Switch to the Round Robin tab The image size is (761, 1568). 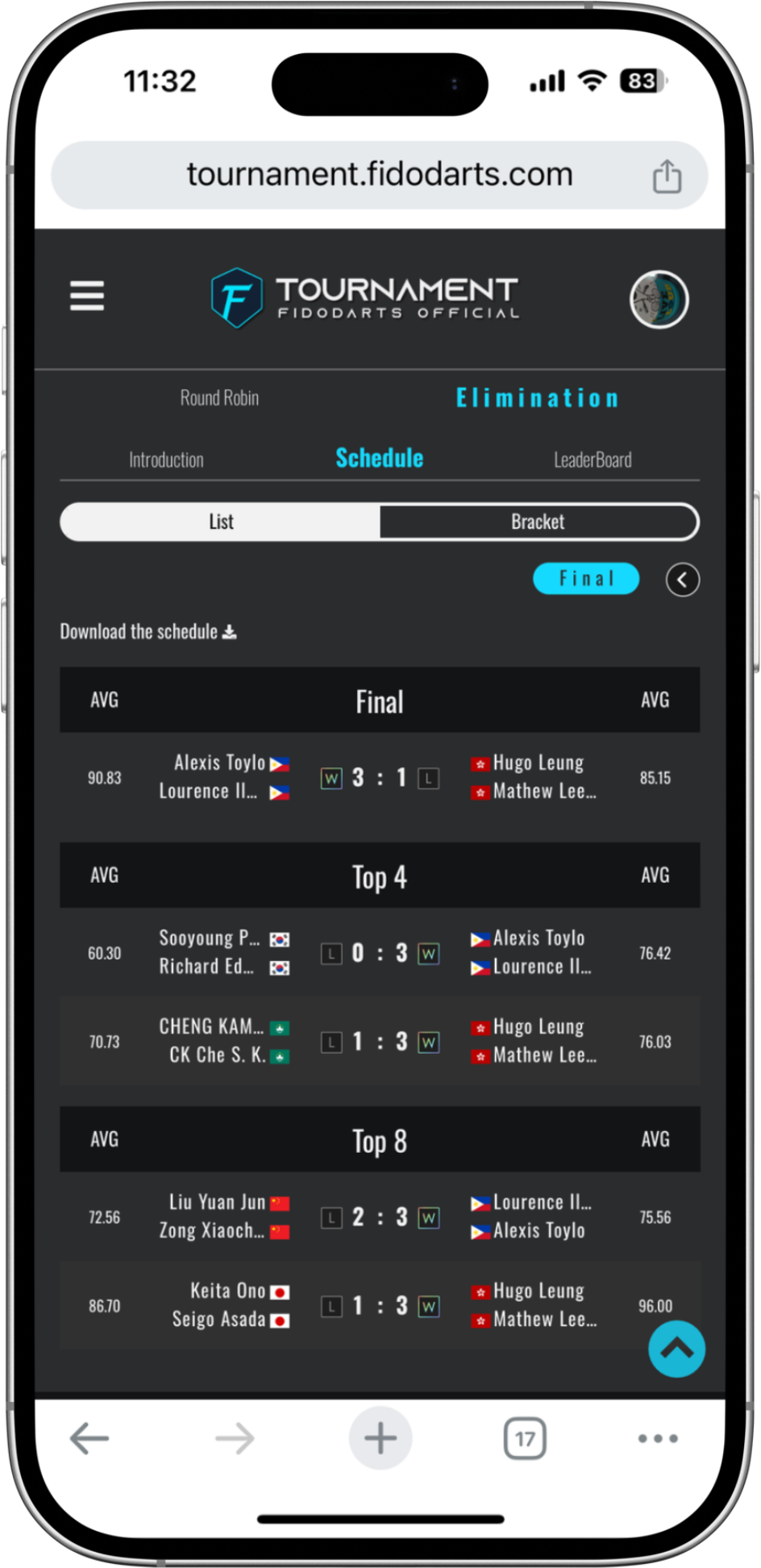pyautogui.click(x=219, y=398)
